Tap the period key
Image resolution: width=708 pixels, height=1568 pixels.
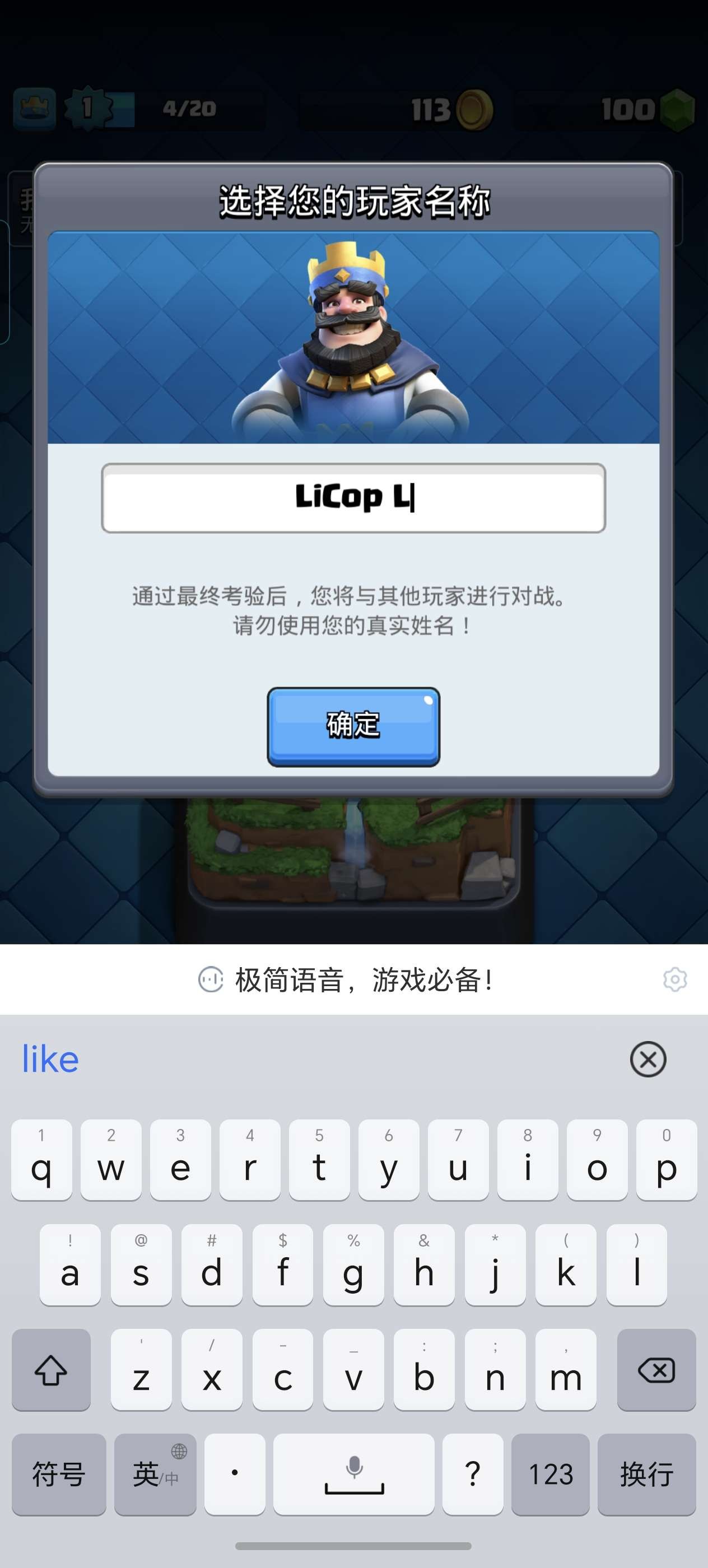tap(234, 1474)
